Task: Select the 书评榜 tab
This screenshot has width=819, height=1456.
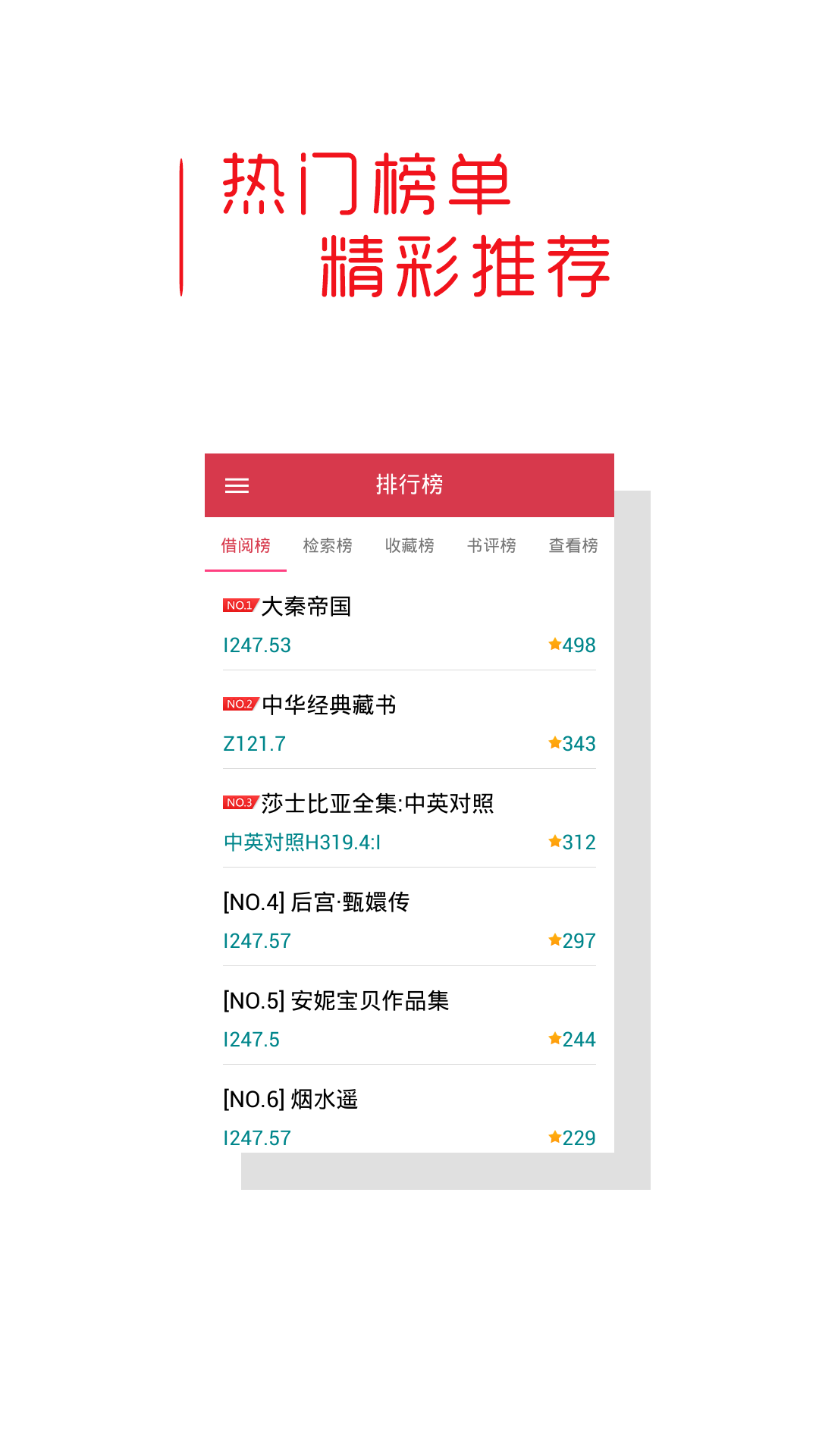Action: click(x=491, y=546)
